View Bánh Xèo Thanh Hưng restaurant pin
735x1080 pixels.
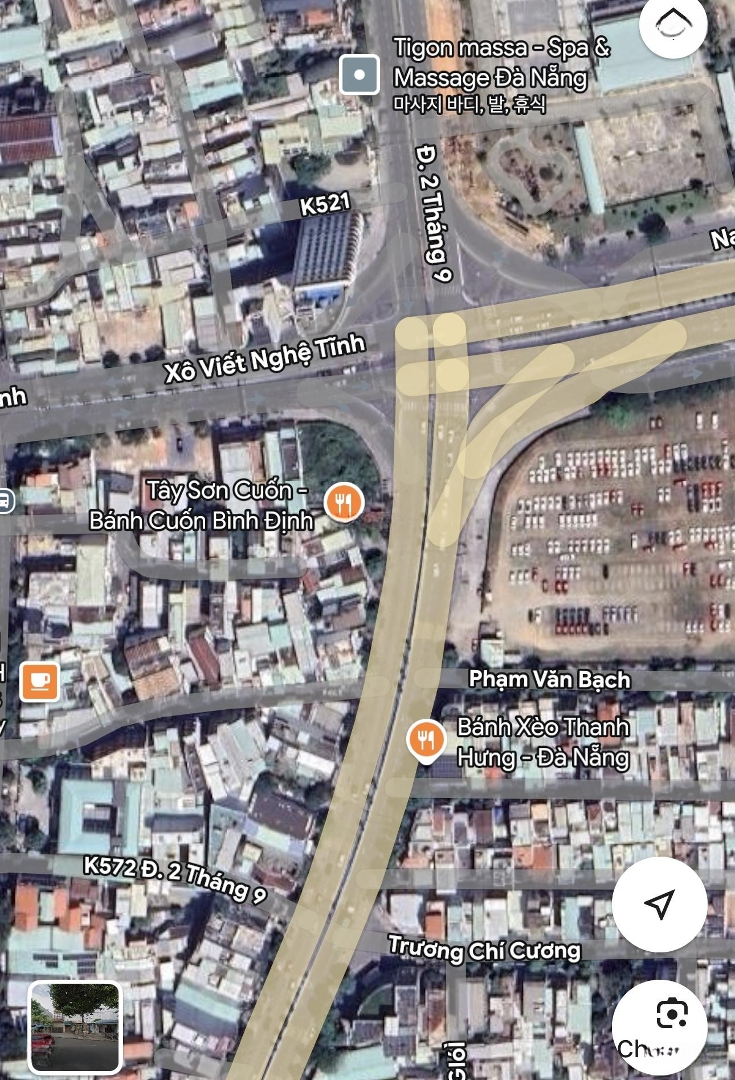point(426,740)
